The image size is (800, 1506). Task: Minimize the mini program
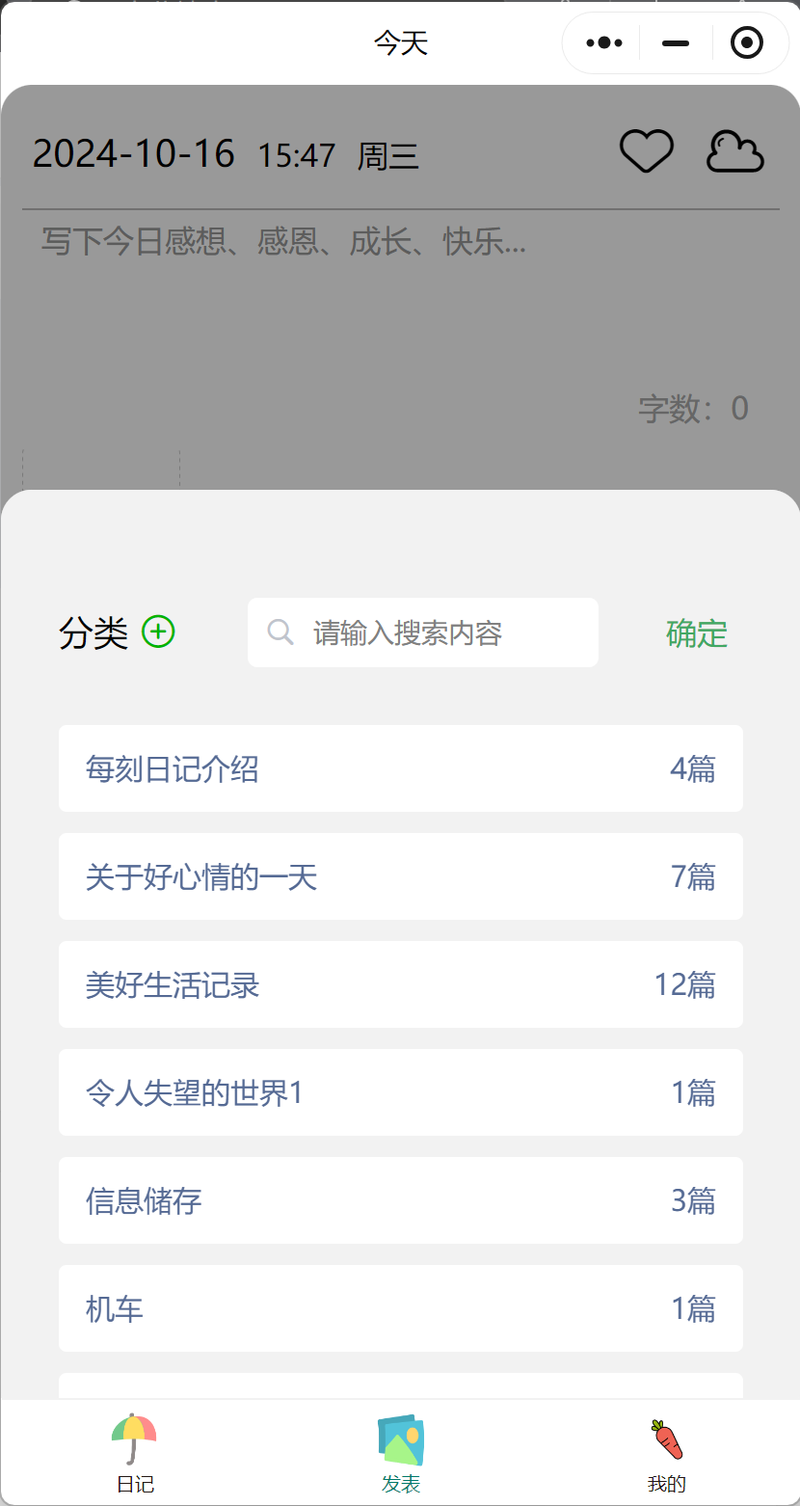pyautogui.click(x=676, y=43)
